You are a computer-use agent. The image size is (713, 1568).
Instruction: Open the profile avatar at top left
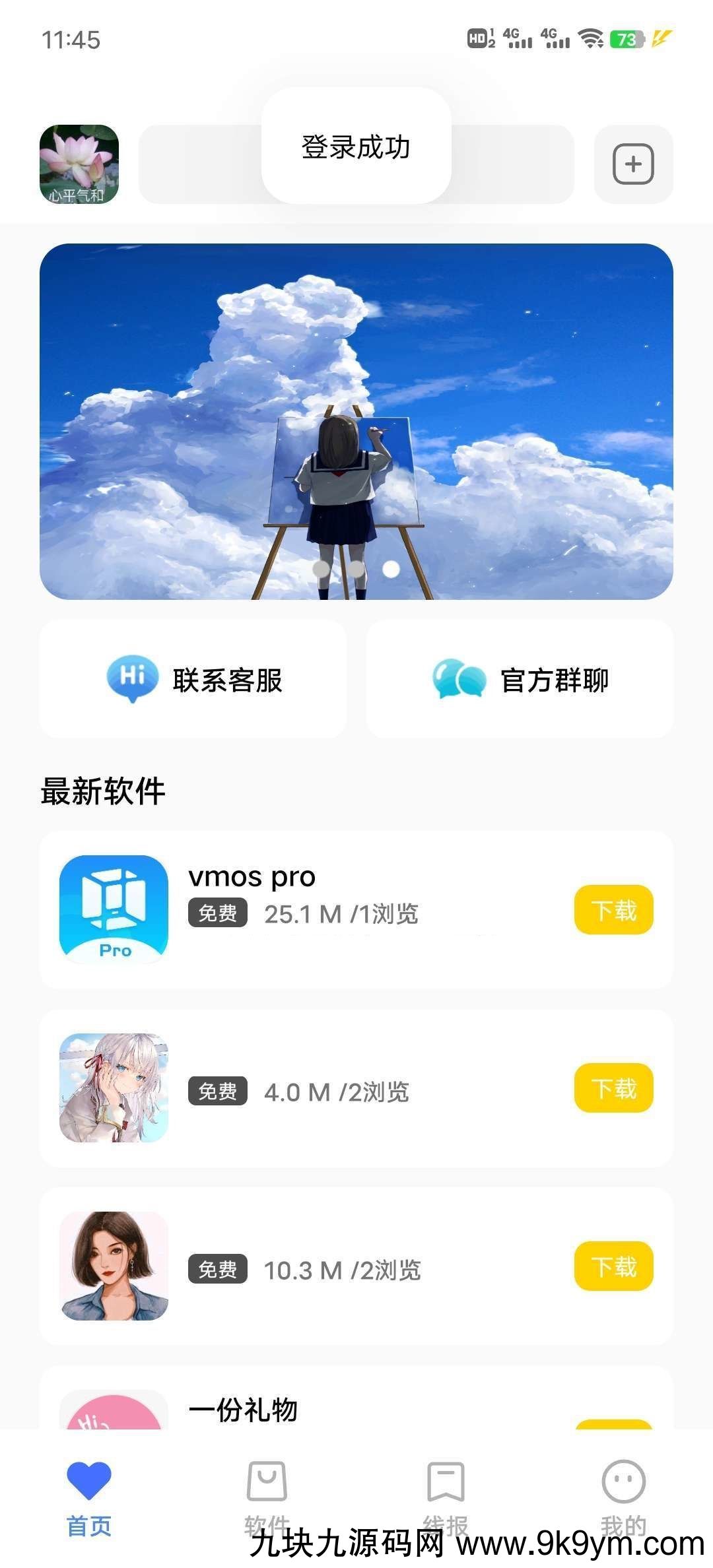79,164
